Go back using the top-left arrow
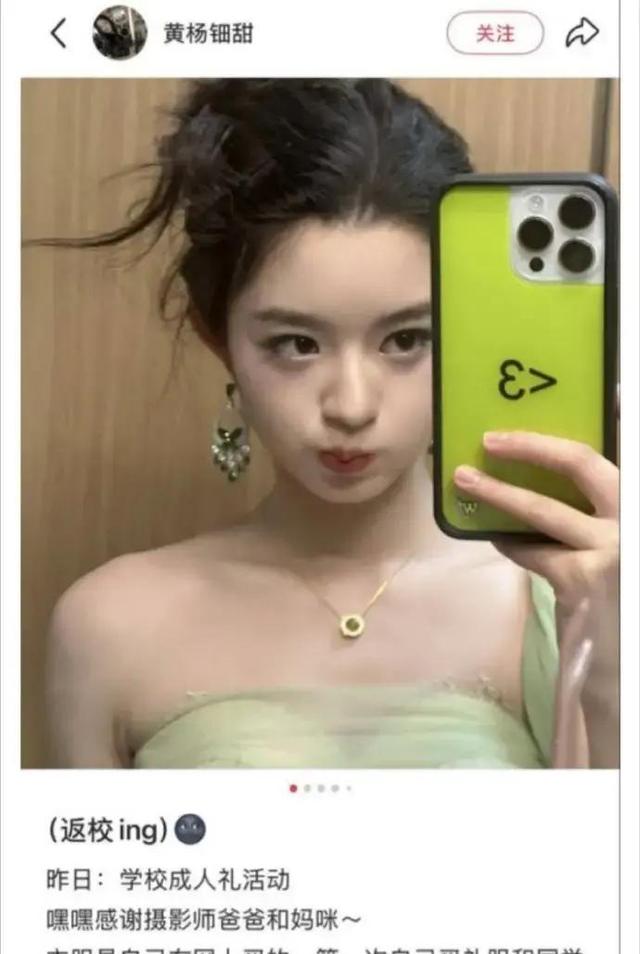 click(58, 33)
